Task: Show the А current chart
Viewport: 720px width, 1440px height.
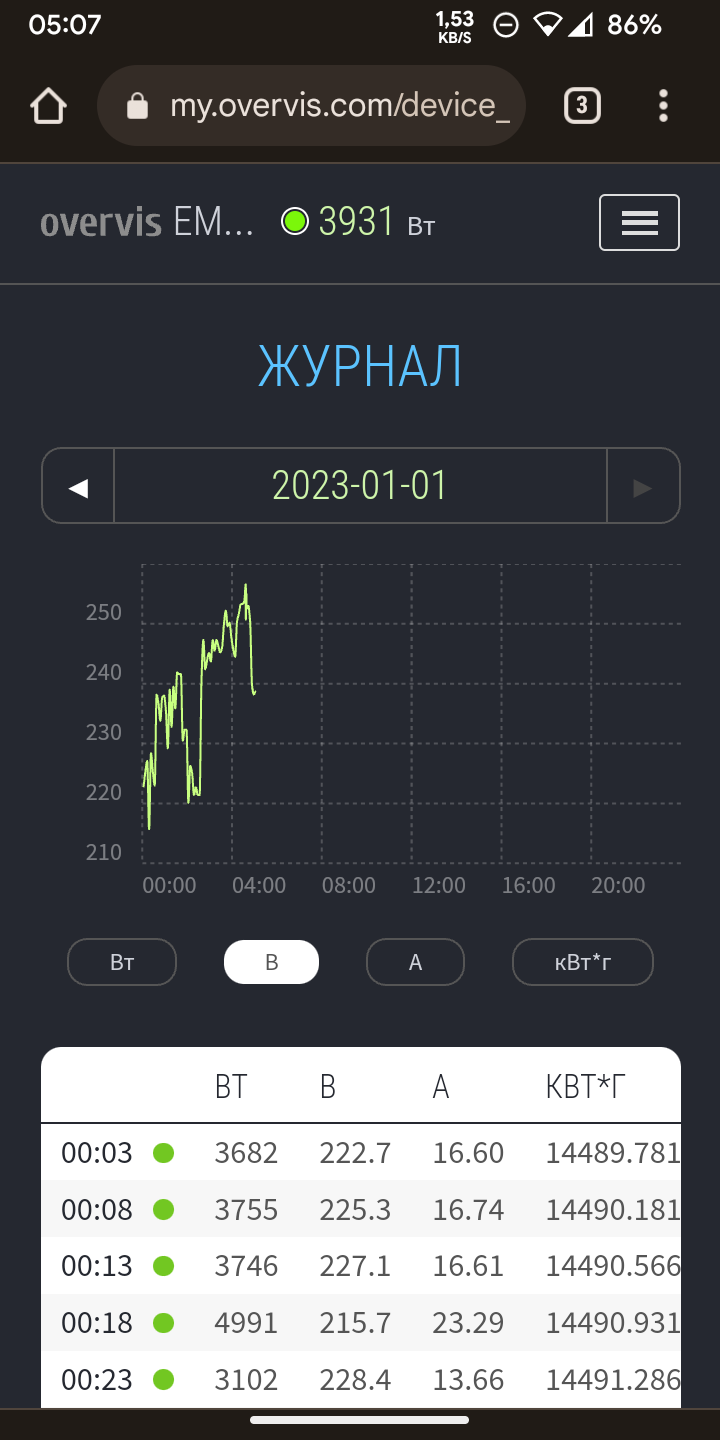Action: click(415, 962)
